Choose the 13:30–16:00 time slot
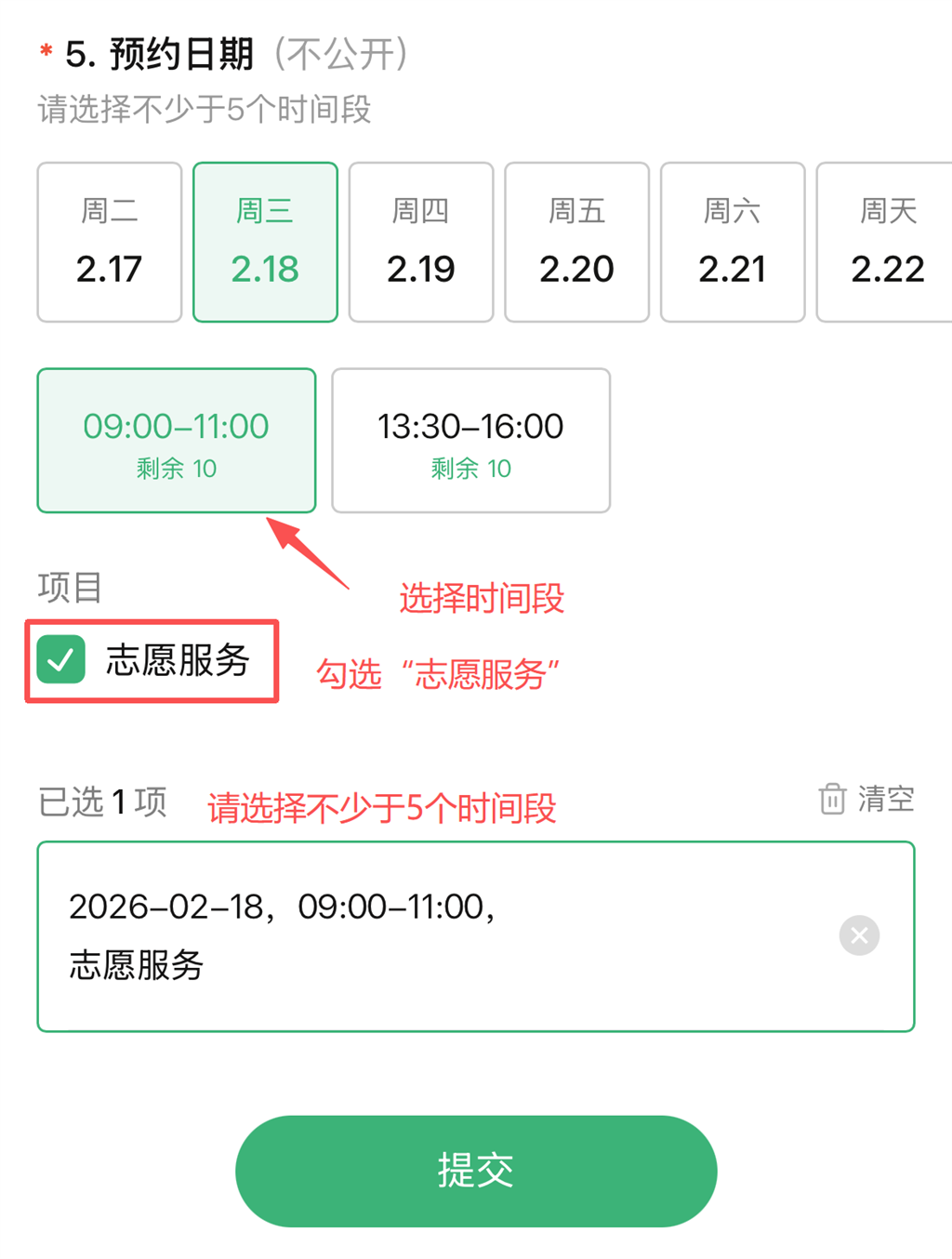 (470, 441)
